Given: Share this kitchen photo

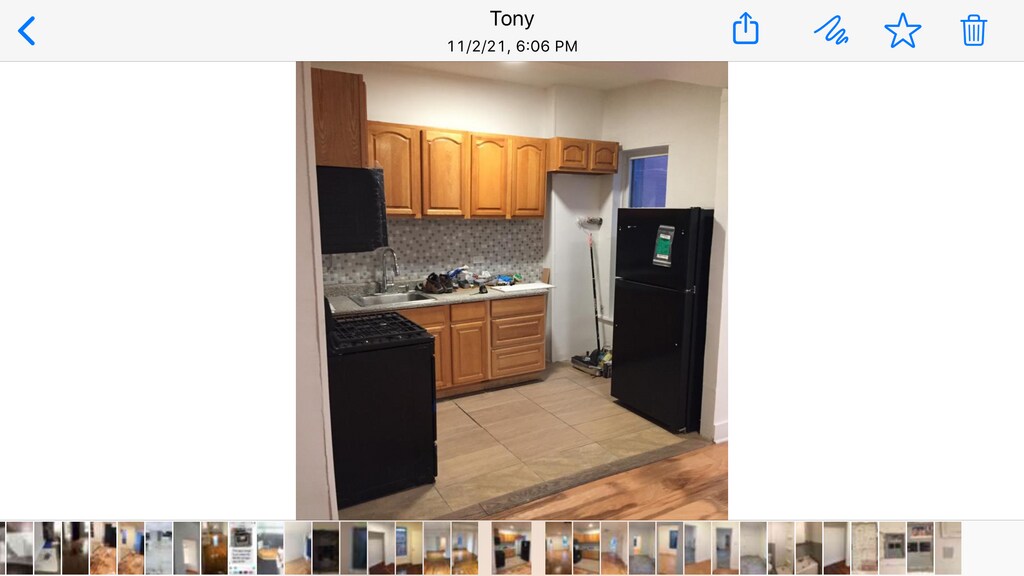Looking at the screenshot, I should pos(746,29).
